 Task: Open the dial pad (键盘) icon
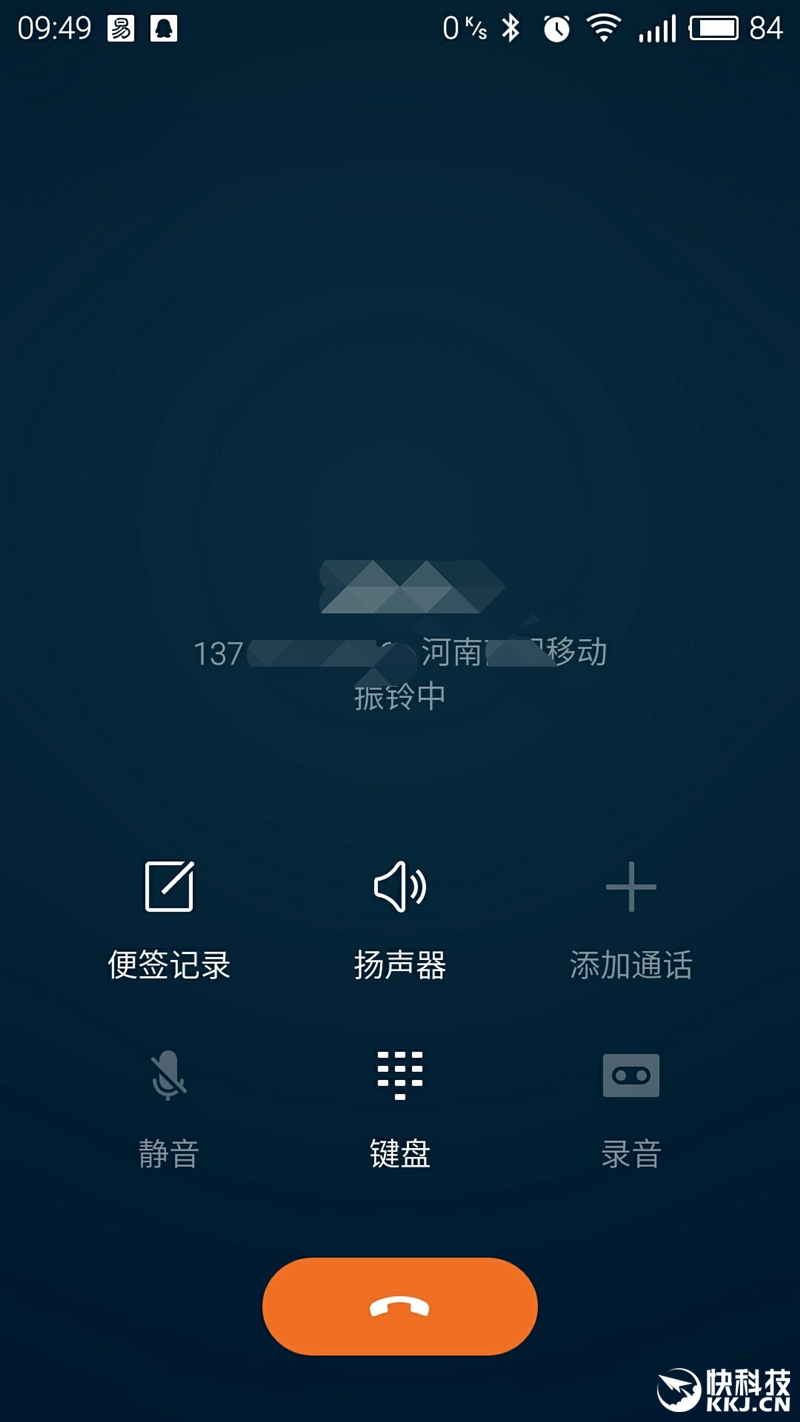pos(400,1075)
